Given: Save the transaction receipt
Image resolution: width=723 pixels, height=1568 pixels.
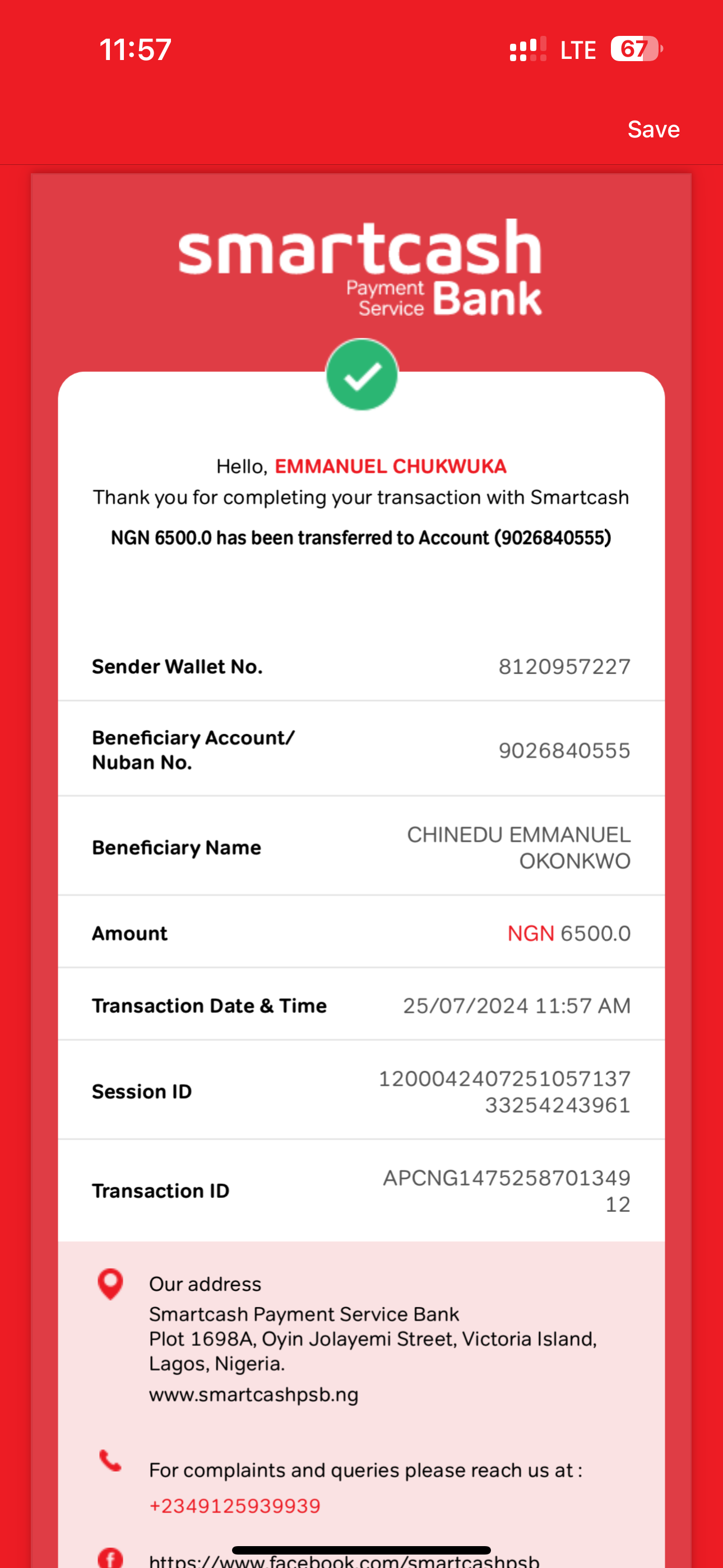Looking at the screenshot, I should coord(653,129).
